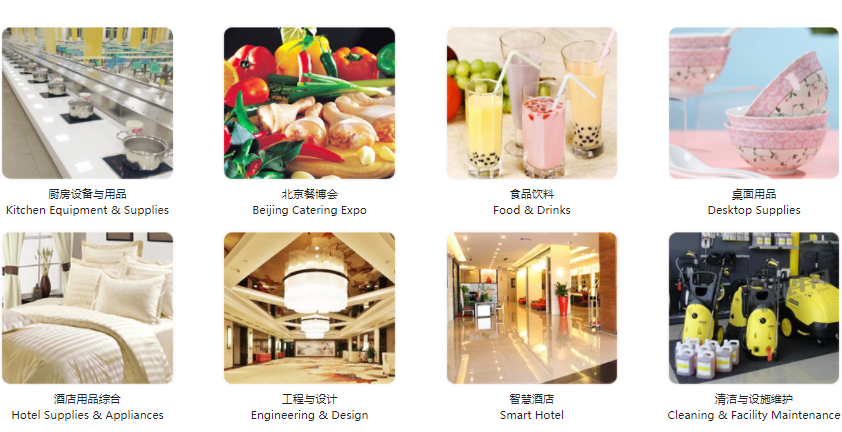Screen dimensions: 842x432
Task: Open the Desktop Supplies tile
Action: (753, 103)
